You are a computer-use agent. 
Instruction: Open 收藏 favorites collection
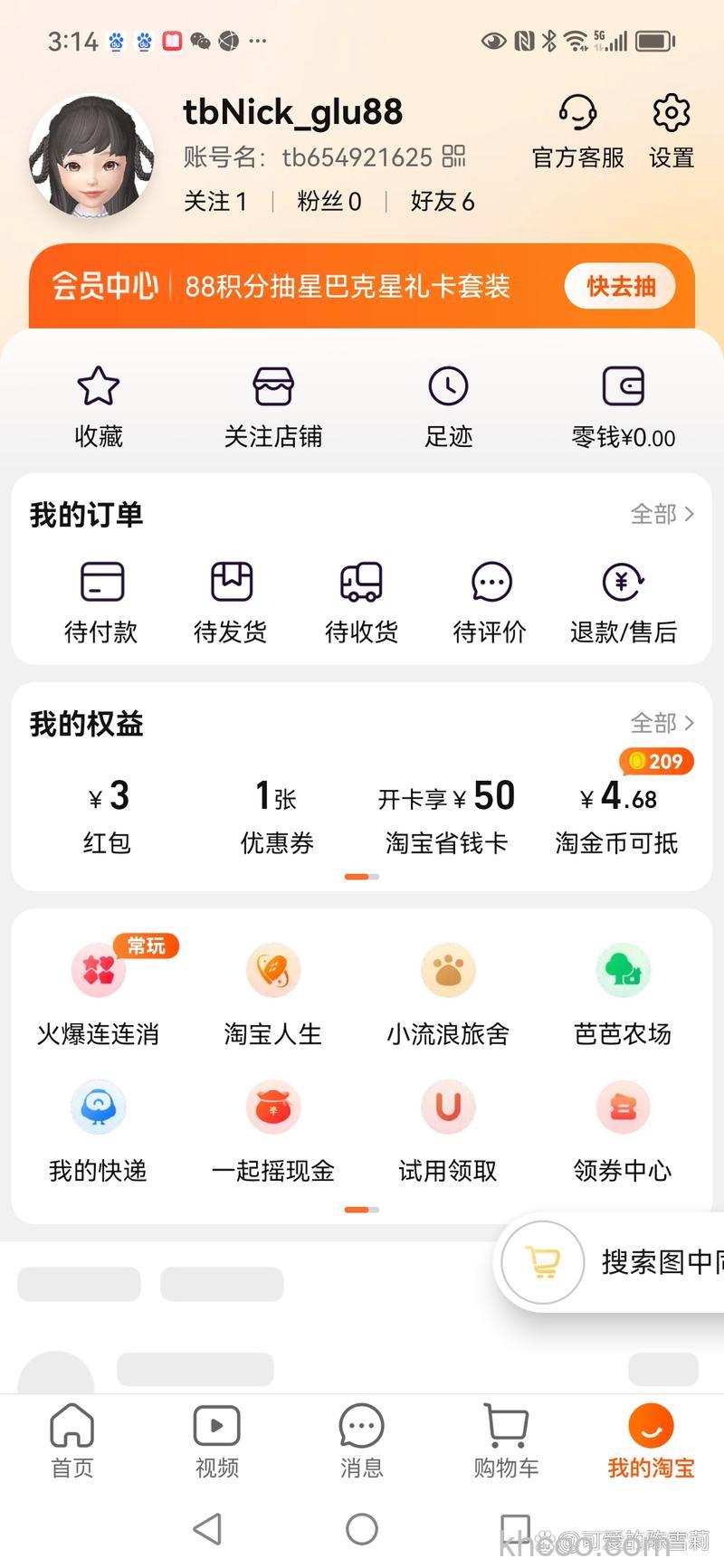pos(98,404)
